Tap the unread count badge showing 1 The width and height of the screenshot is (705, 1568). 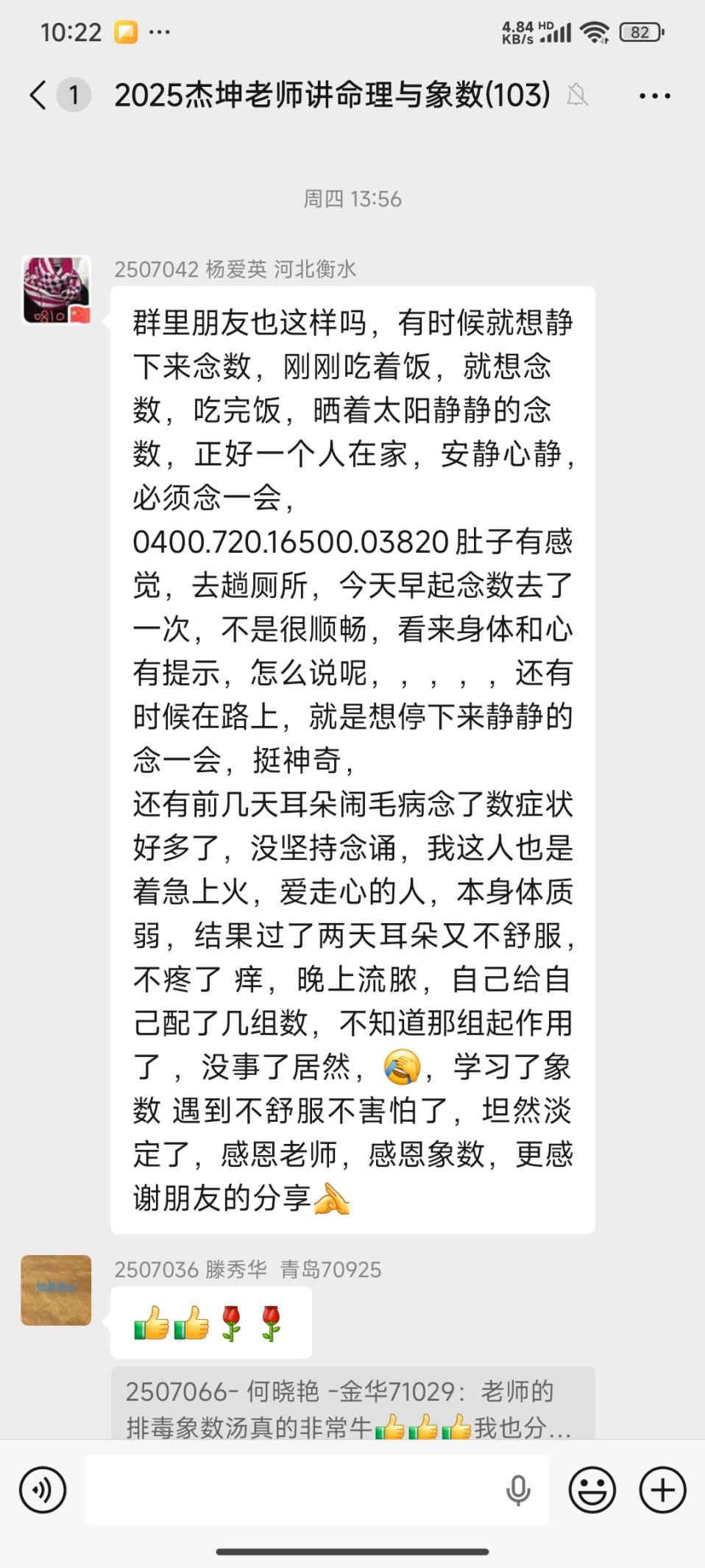point(73,96)
